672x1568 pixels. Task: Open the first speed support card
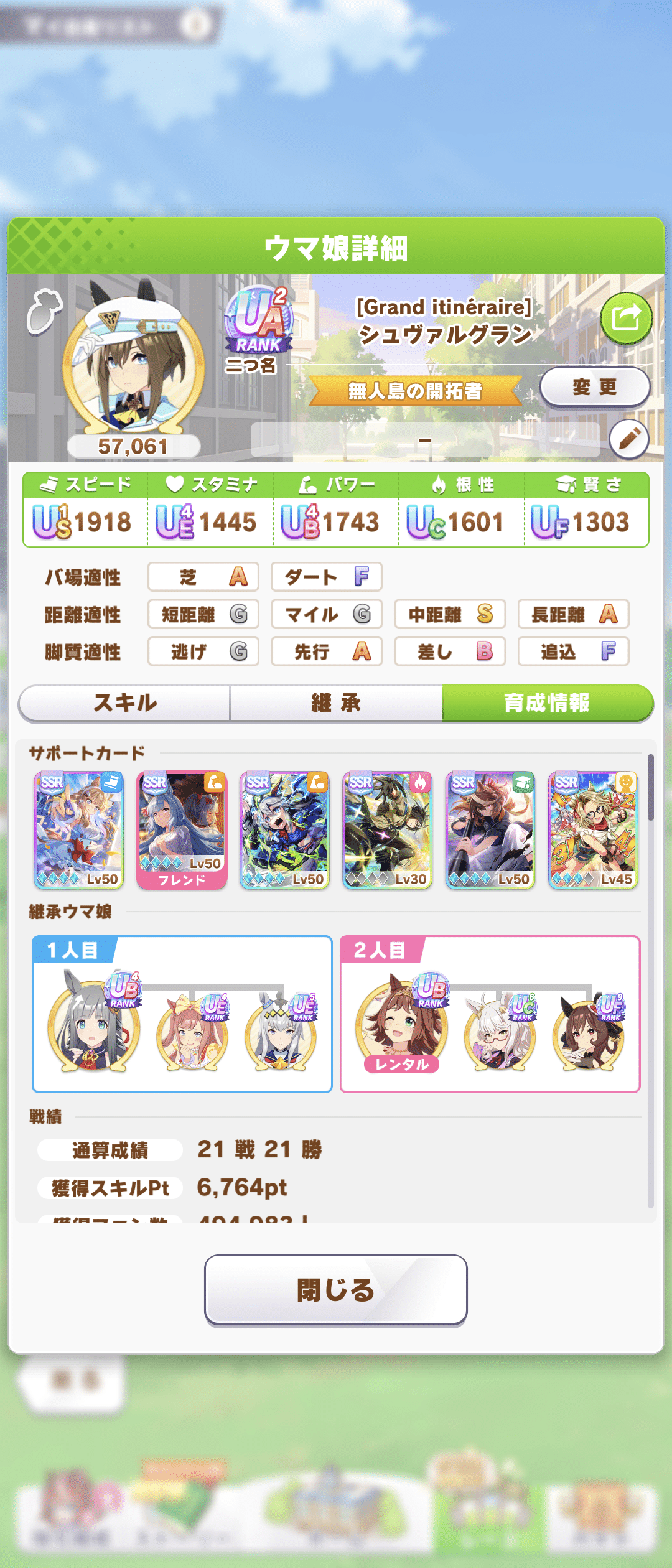click(78, 829)
